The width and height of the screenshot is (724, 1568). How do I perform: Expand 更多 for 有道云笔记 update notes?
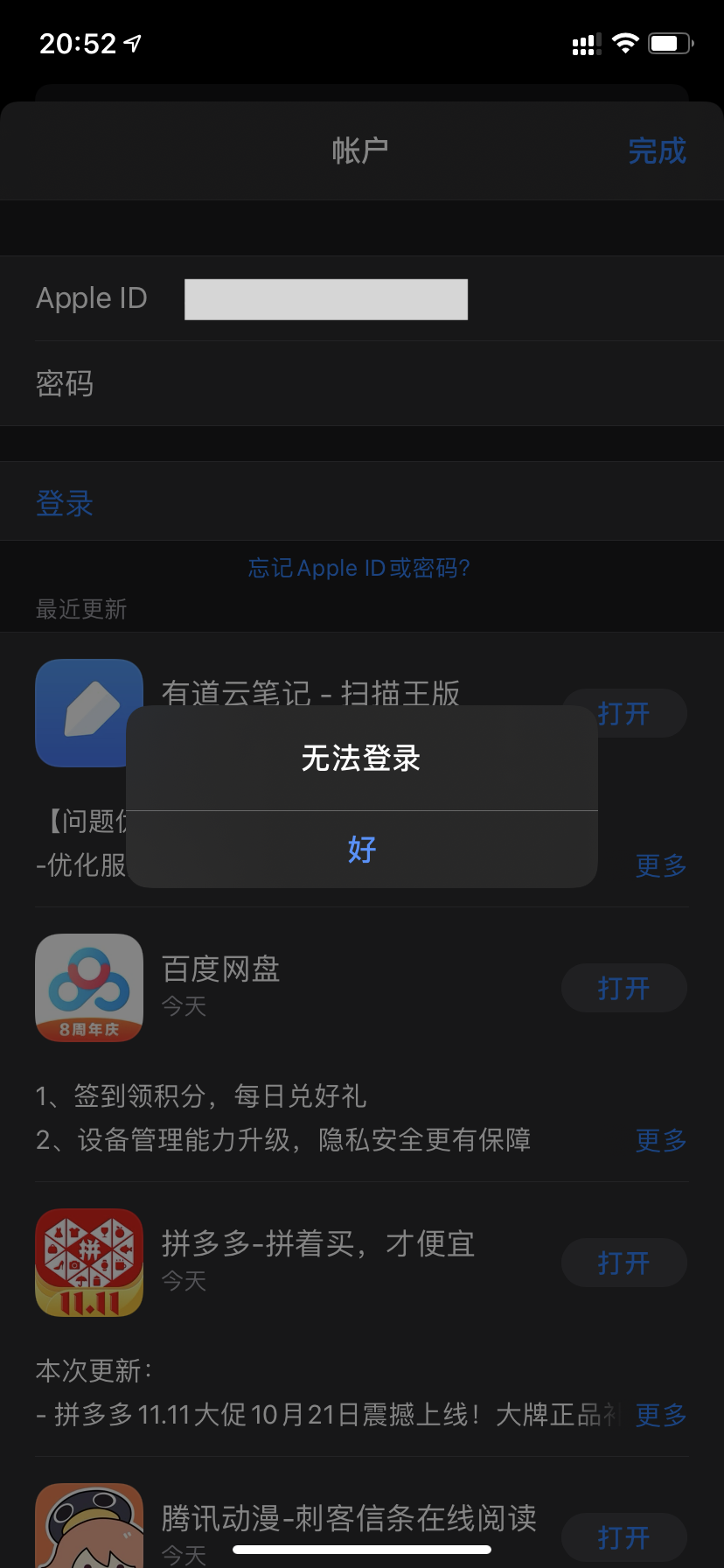(660, 865)
